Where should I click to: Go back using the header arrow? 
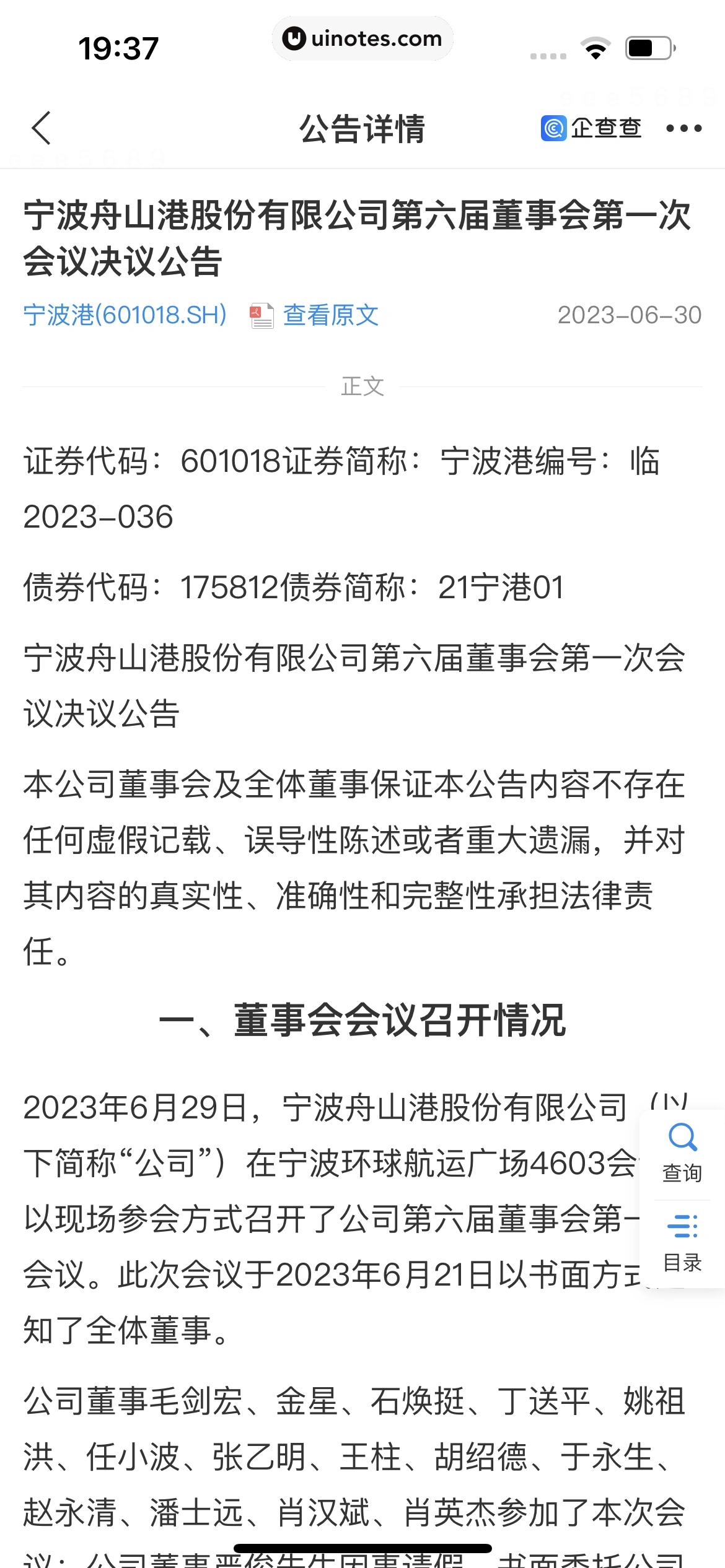(42, 128)
